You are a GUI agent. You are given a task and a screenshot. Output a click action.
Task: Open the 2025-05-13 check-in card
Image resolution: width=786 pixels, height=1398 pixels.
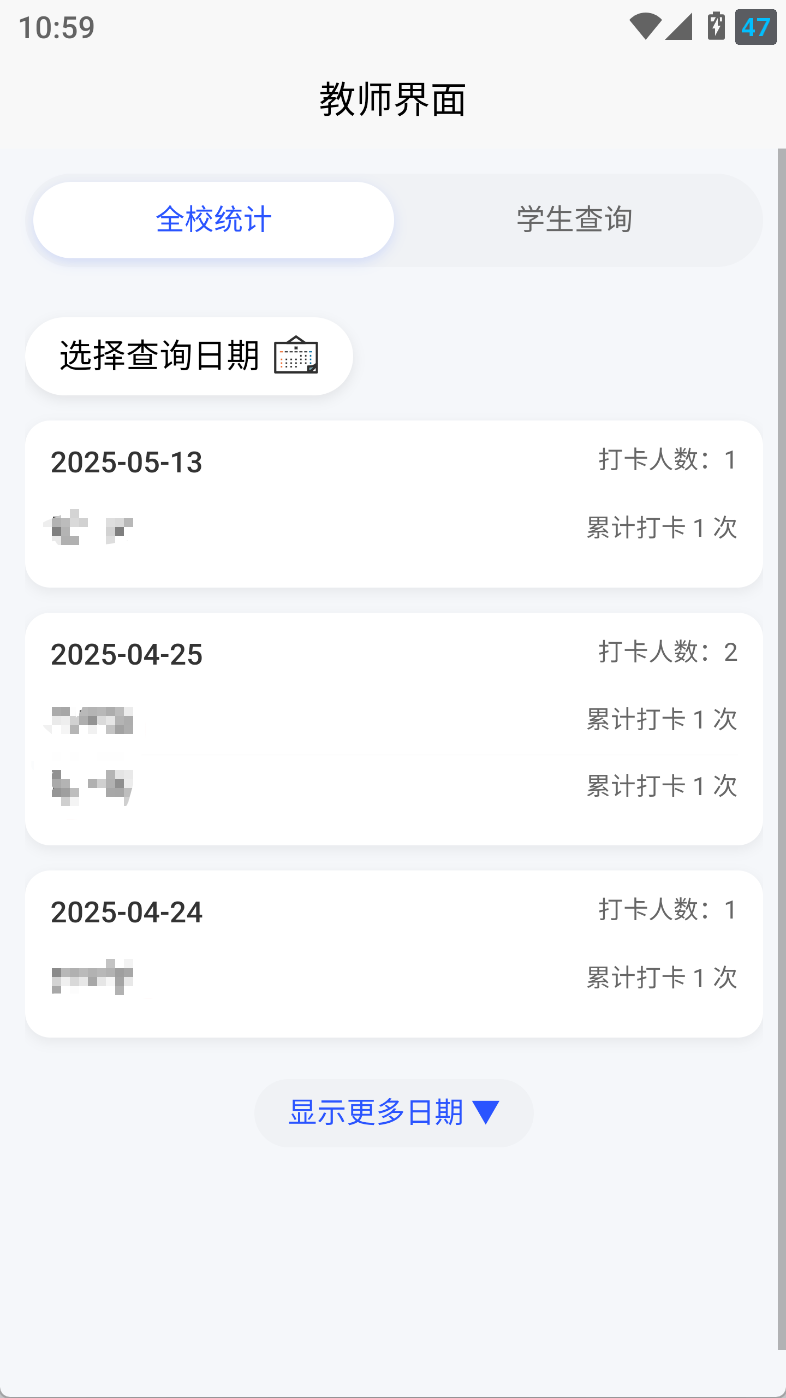(x=393, y=503)
